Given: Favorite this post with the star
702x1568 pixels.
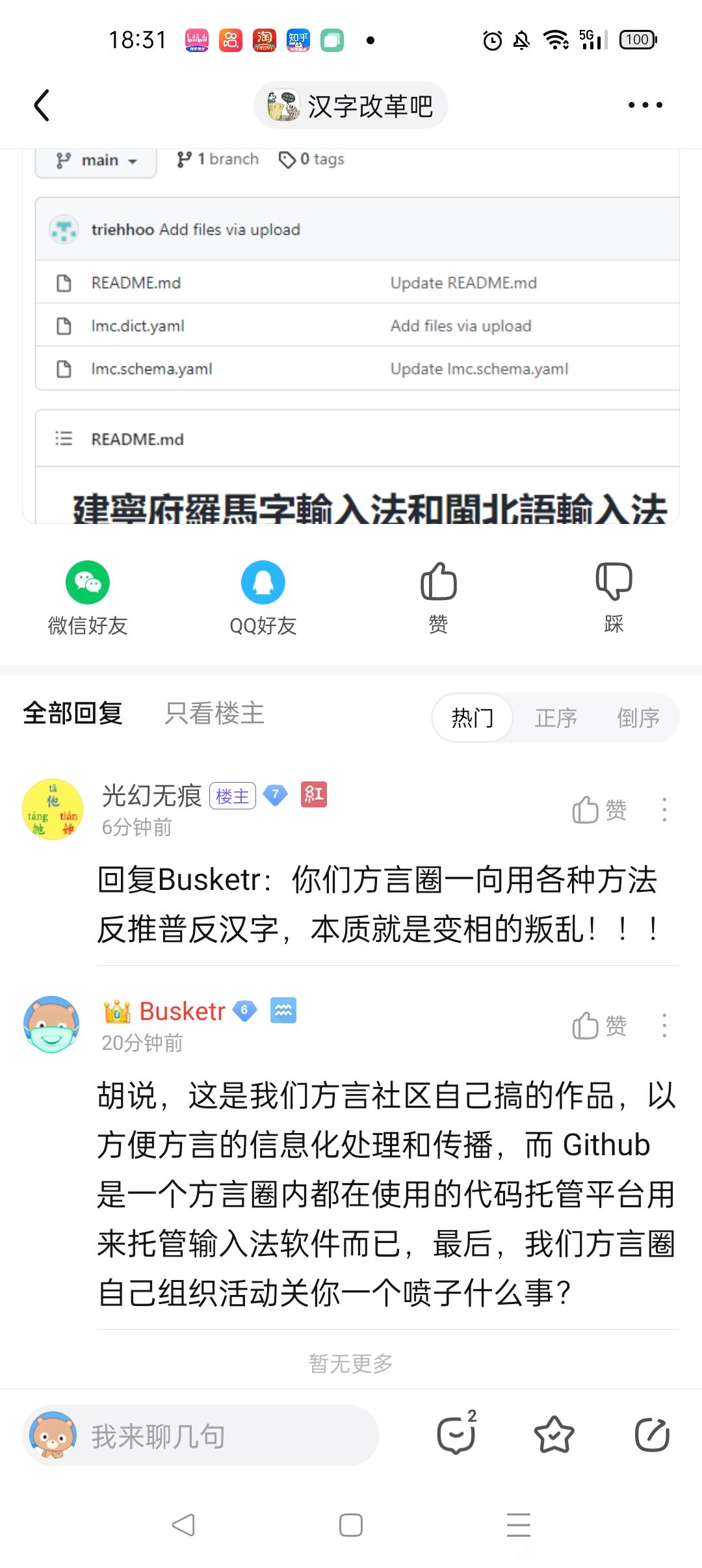Looking at the screenshot, I should point(554,1435).
